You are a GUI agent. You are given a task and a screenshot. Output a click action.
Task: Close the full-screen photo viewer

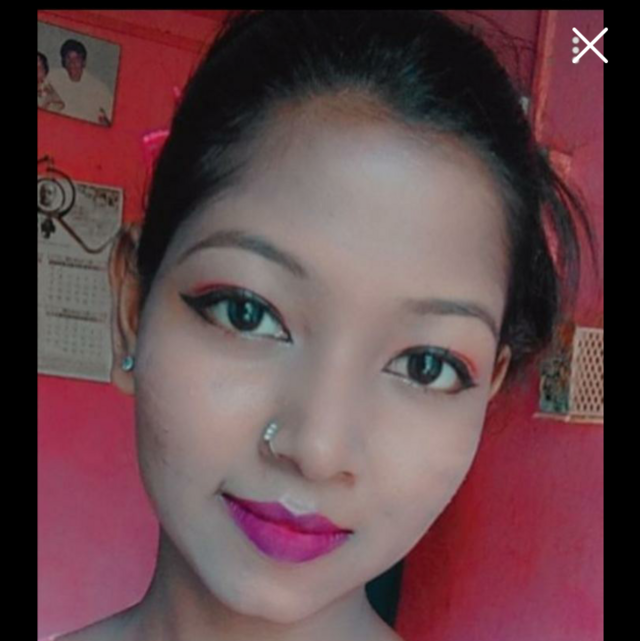click(591, 45)
